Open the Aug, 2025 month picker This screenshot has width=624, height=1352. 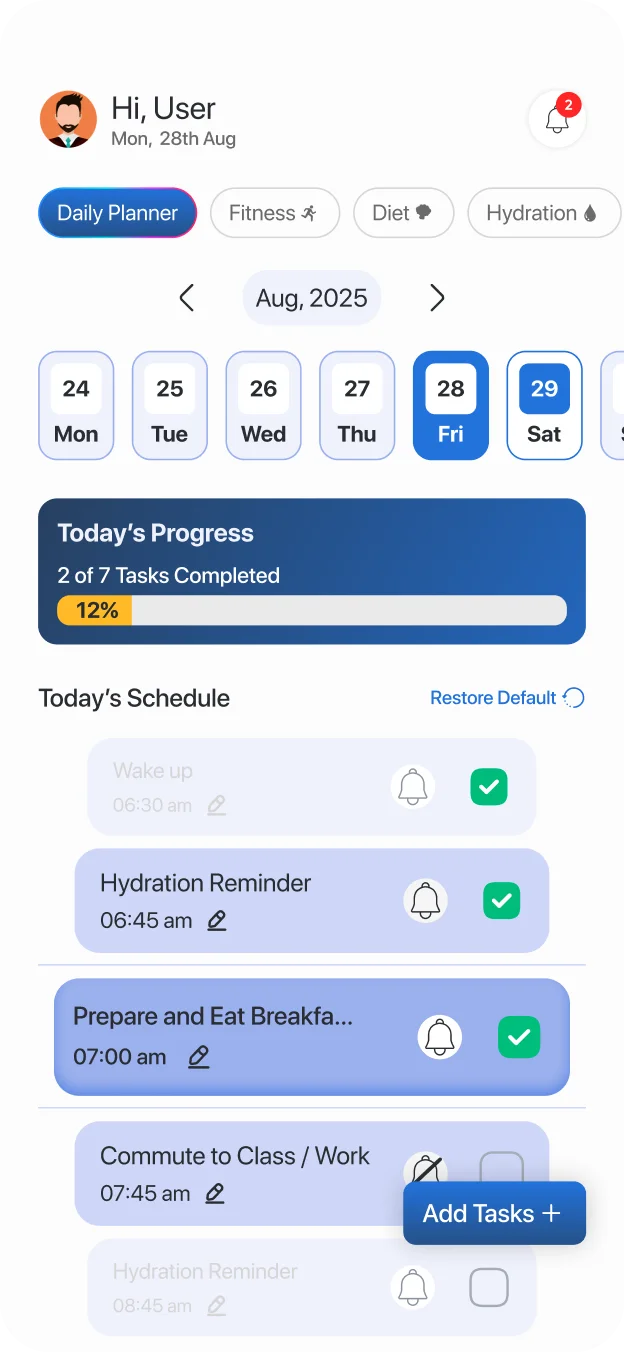pyautogui.click(x=311, y=298)
